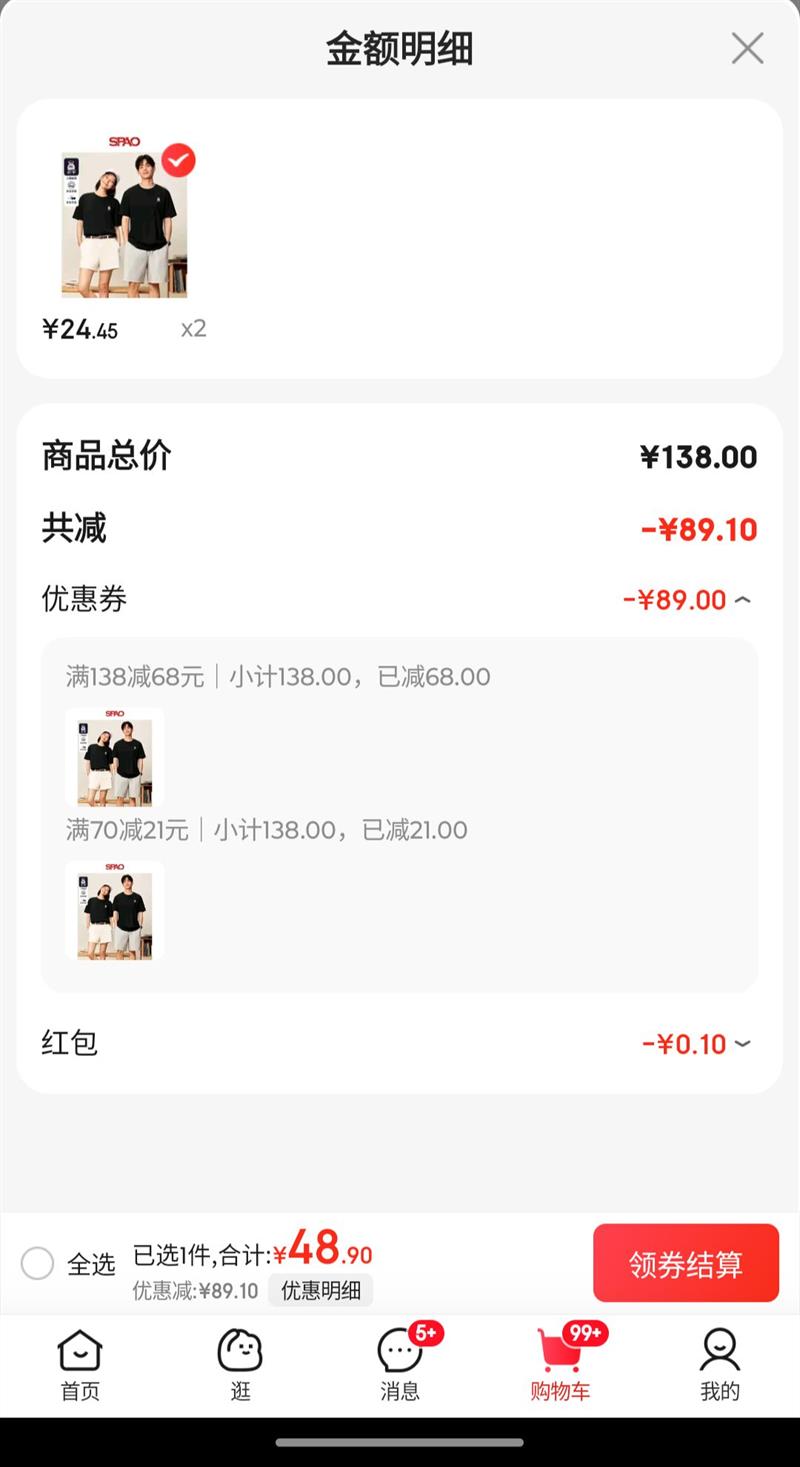This screenshot has height=1467, width=800.
Task: Close the 金额明细 panel
Action: (x=747, y=48)
